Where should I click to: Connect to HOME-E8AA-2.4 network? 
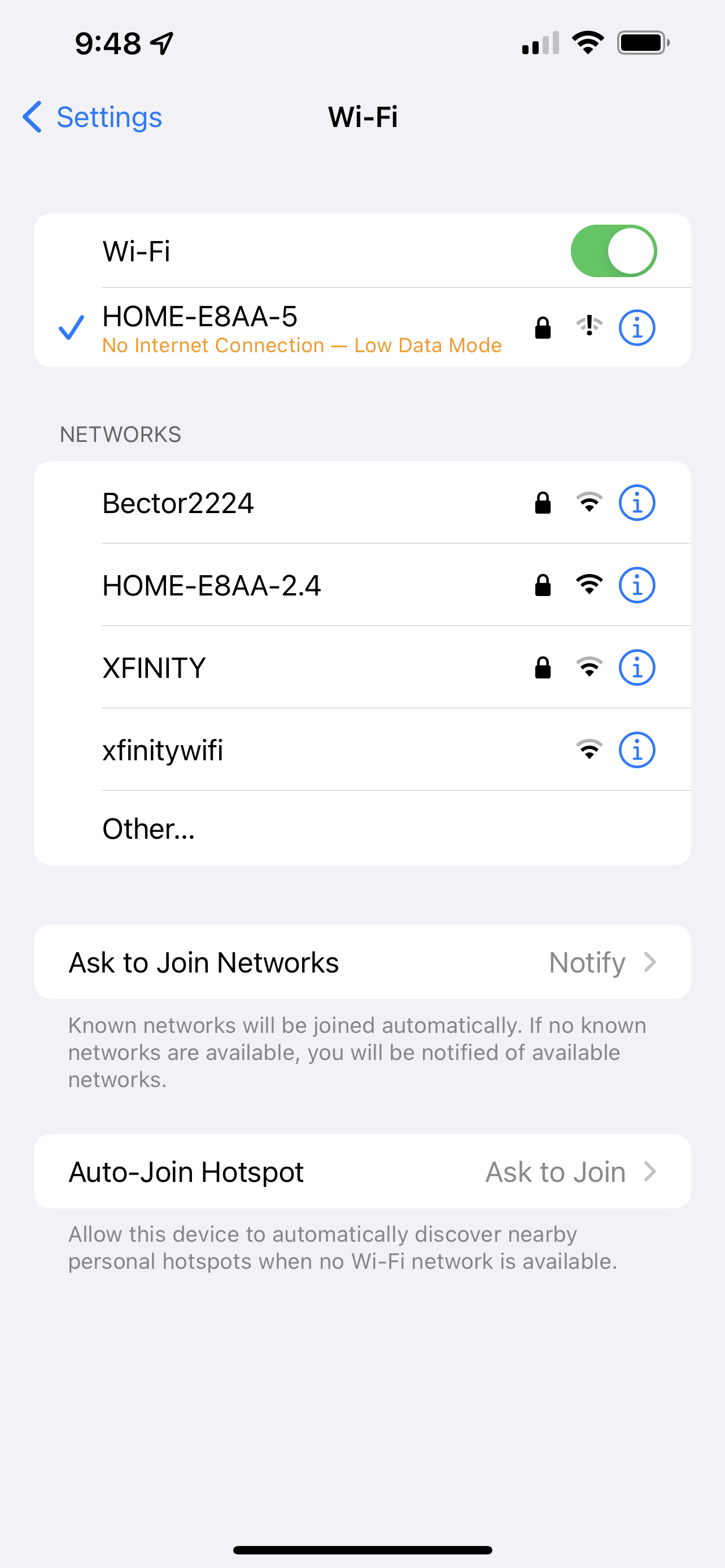(211, 585)
